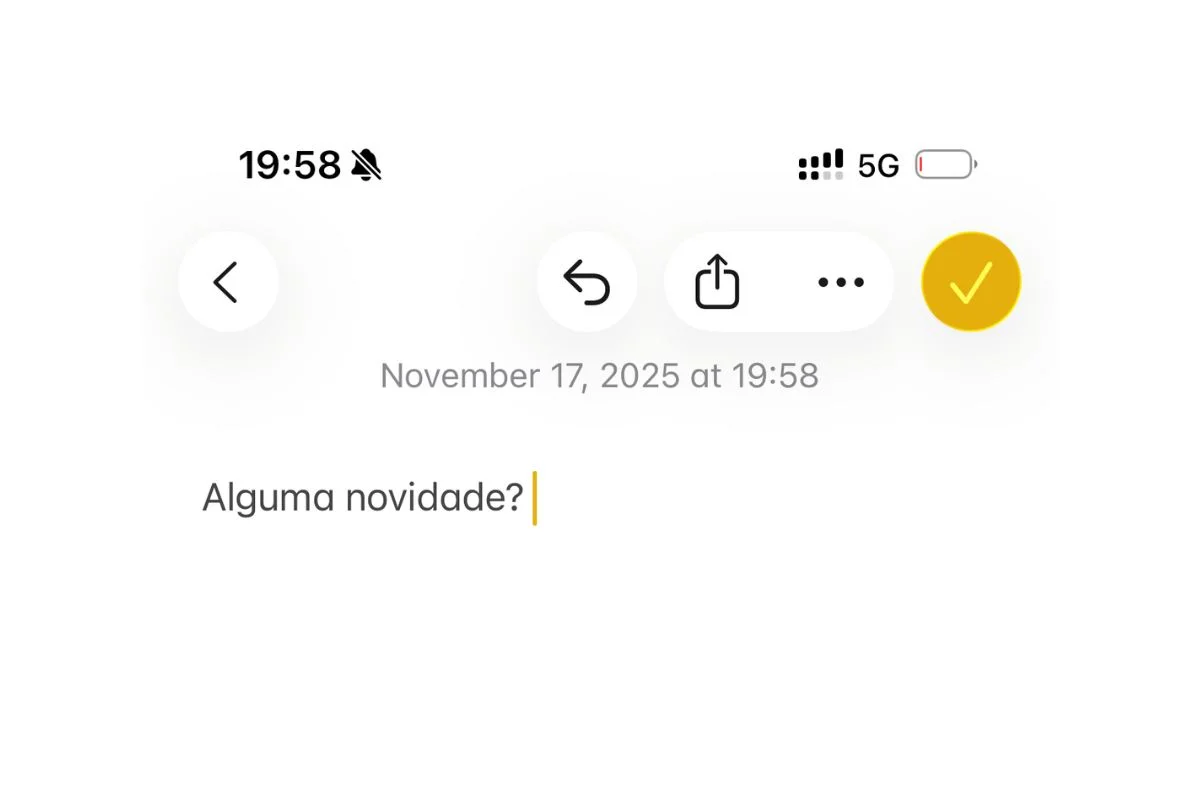Go back to the notes list
Viewport: 1200px width, 800px height.
coord(228,282)
